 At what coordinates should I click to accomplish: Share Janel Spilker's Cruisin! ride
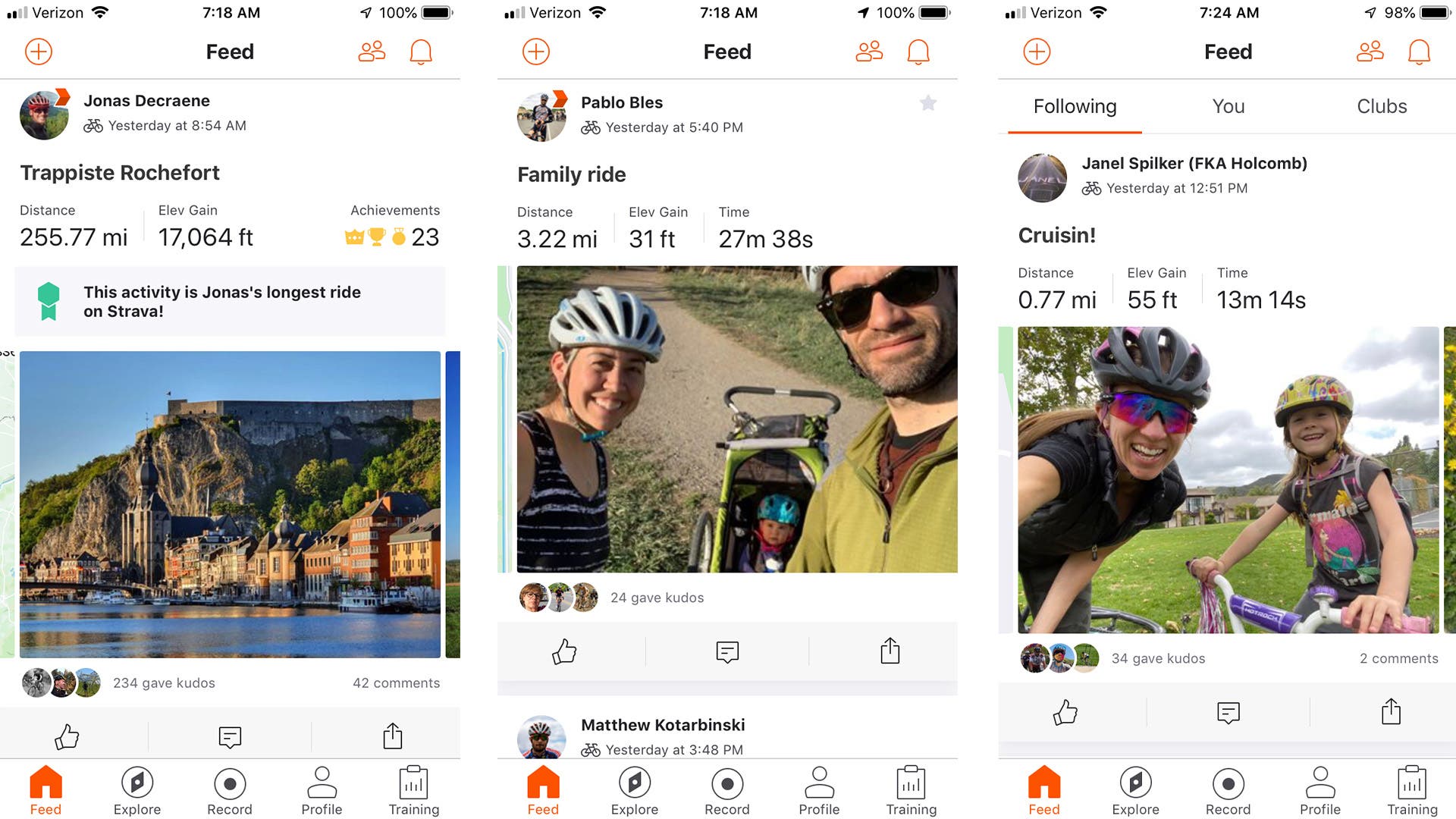coord(1391,712)
